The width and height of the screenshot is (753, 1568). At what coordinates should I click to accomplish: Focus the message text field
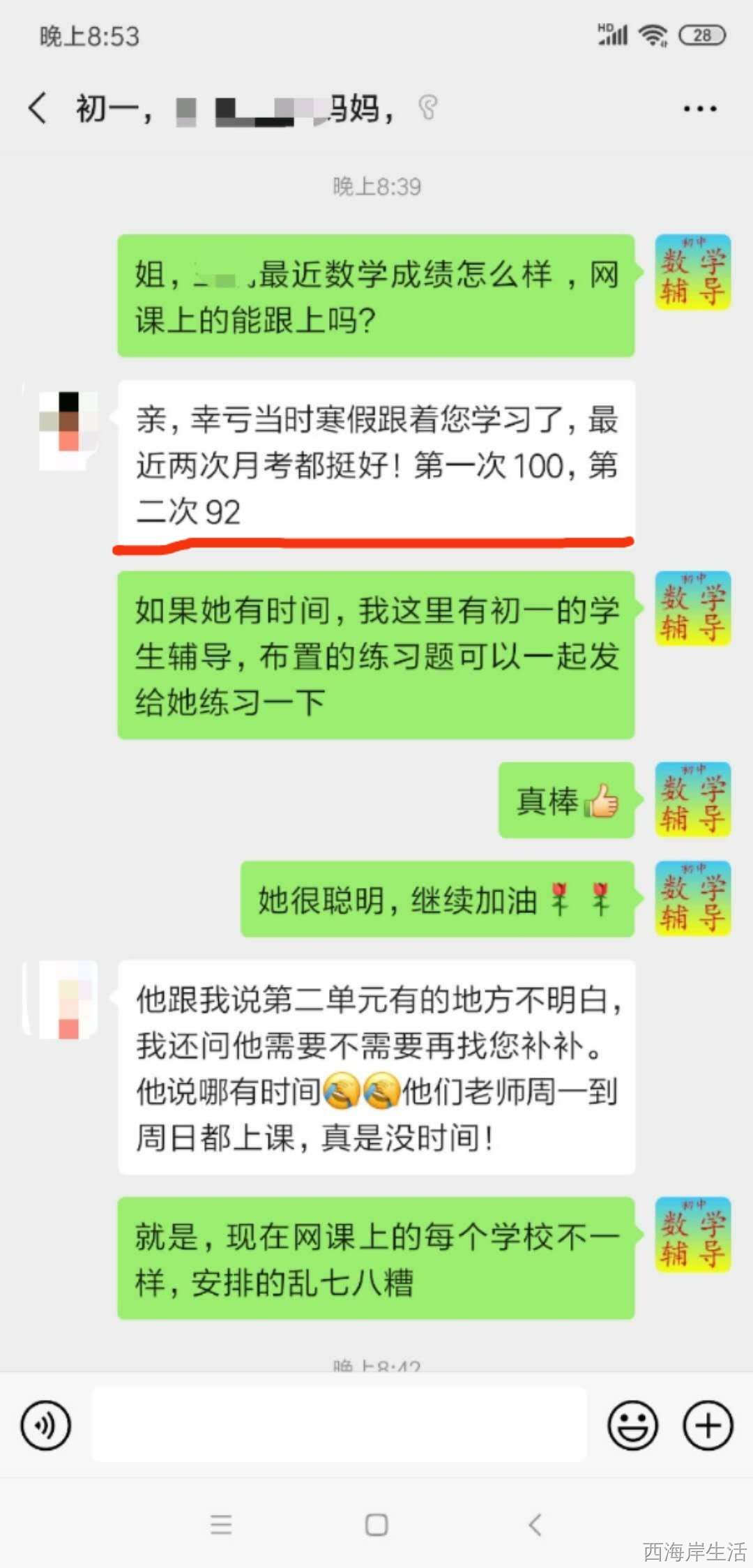339,1424
